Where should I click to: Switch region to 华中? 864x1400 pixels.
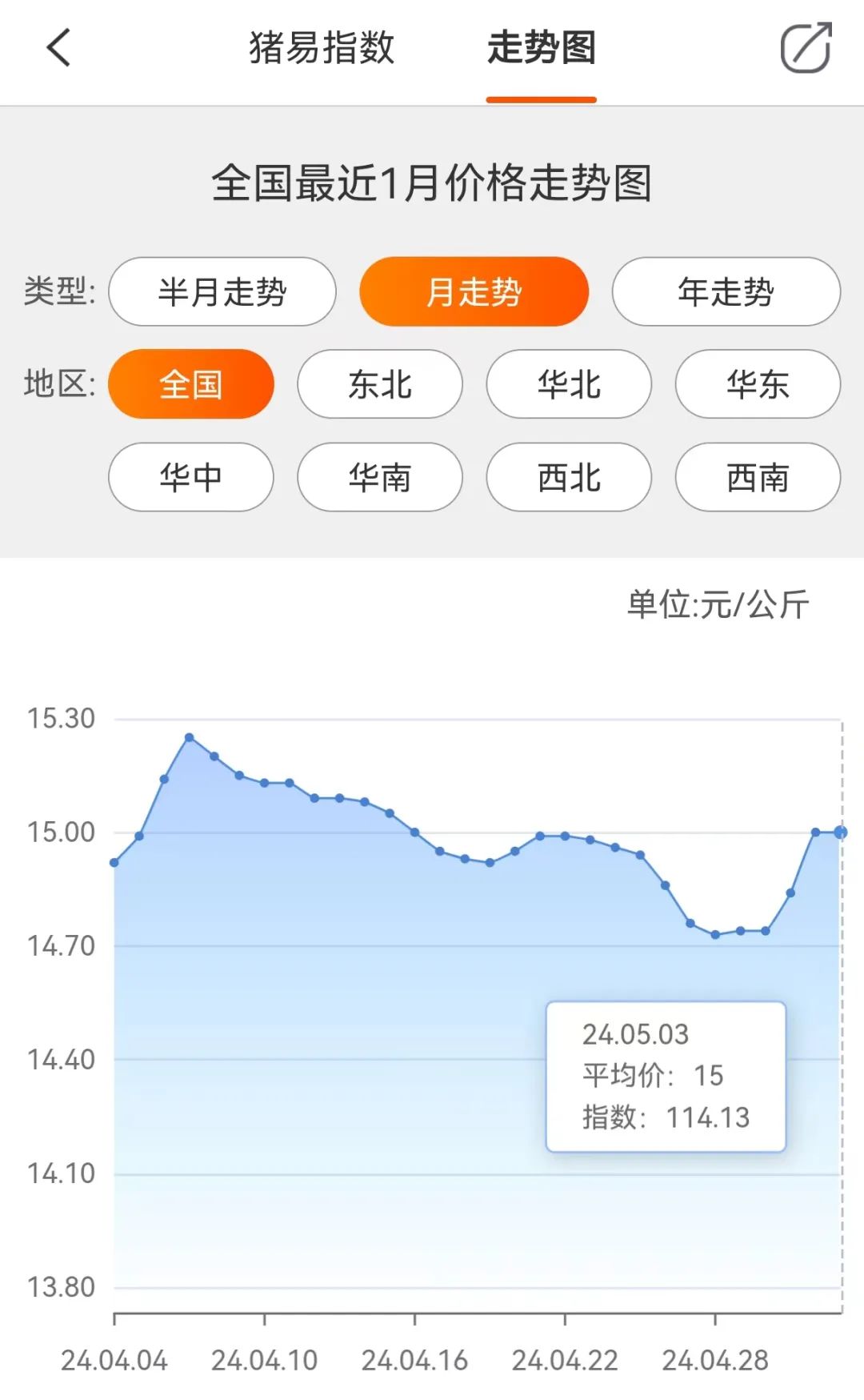[191, 477]
